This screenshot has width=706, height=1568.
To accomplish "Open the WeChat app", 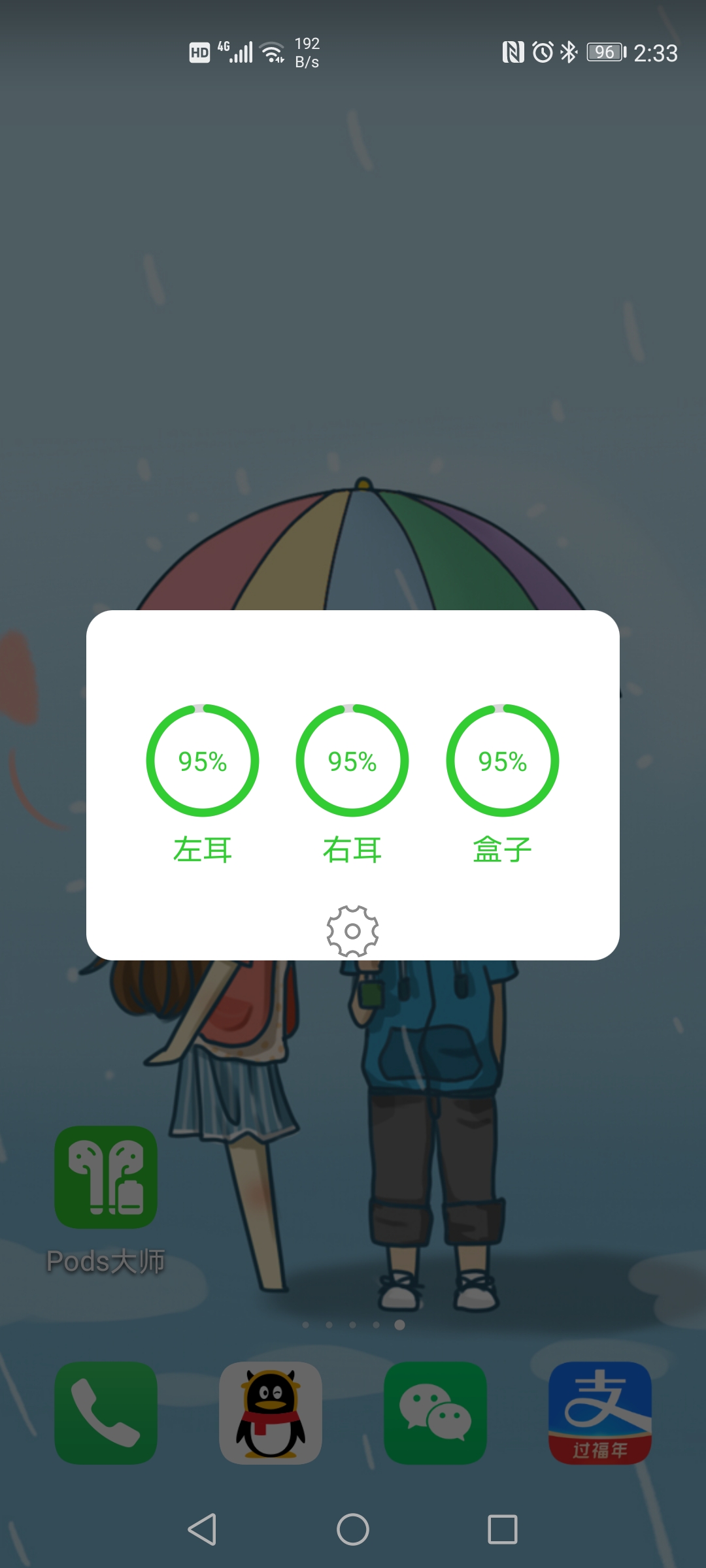I will click(435, 1413).
